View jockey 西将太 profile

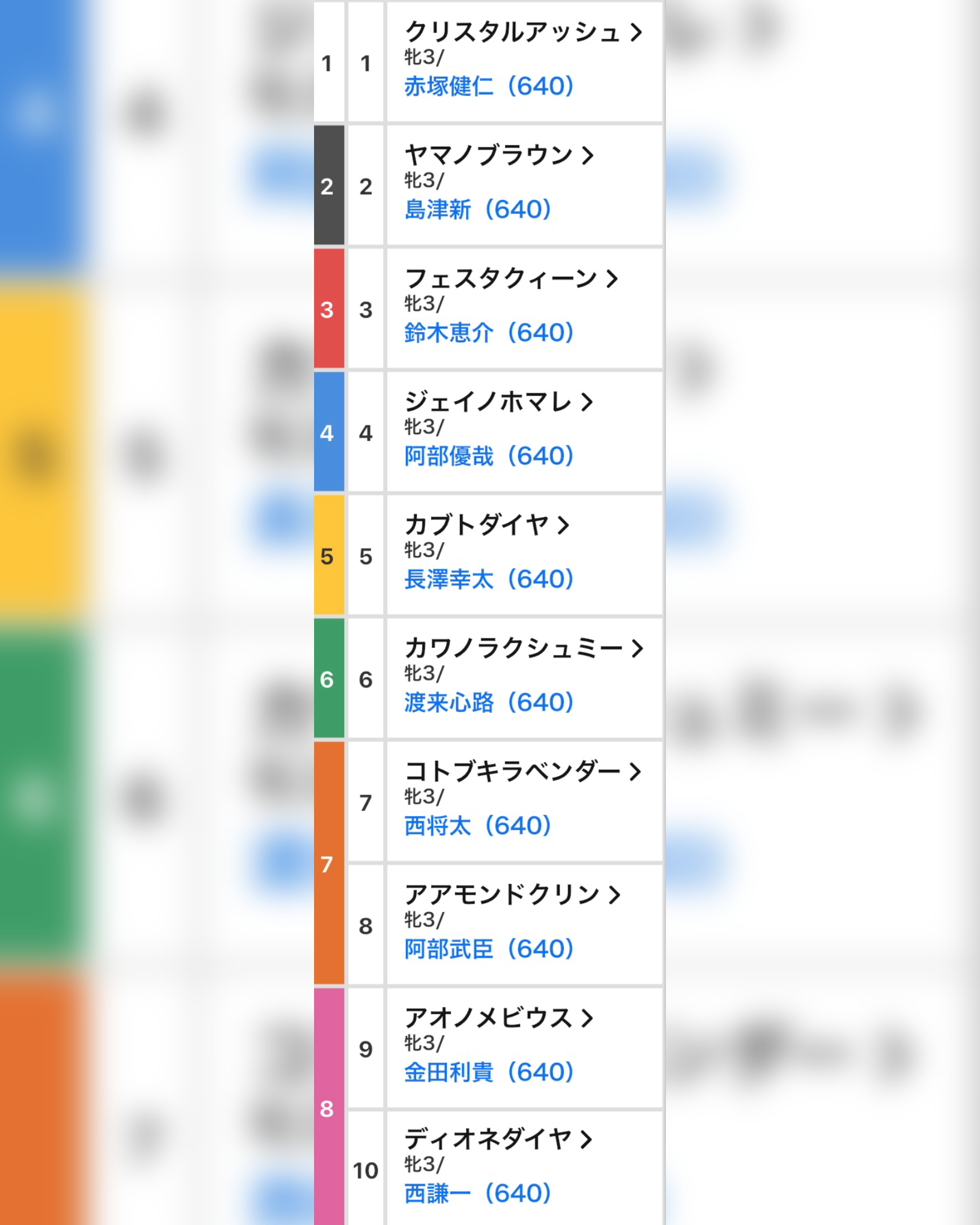477,826
